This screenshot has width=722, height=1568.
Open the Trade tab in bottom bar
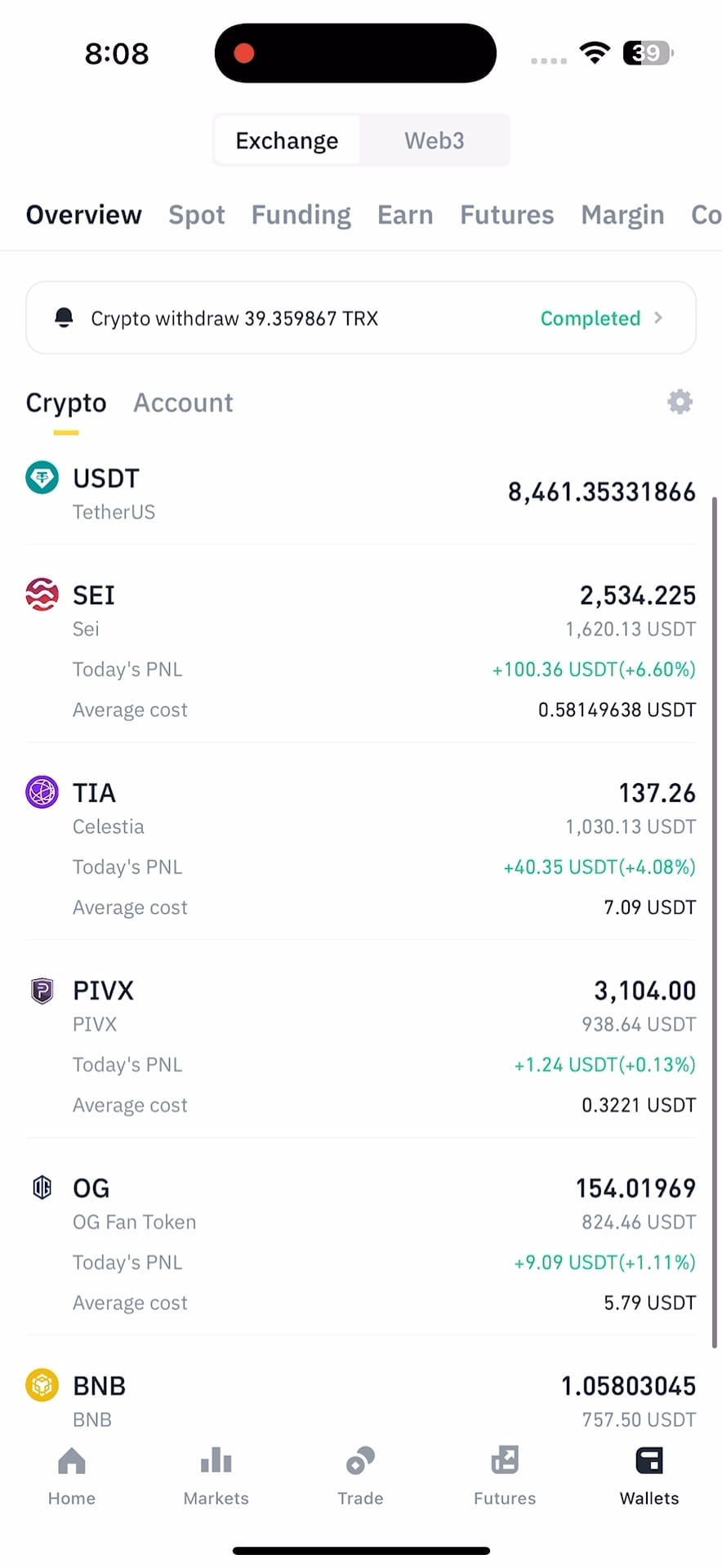[x=360, y=1475]
